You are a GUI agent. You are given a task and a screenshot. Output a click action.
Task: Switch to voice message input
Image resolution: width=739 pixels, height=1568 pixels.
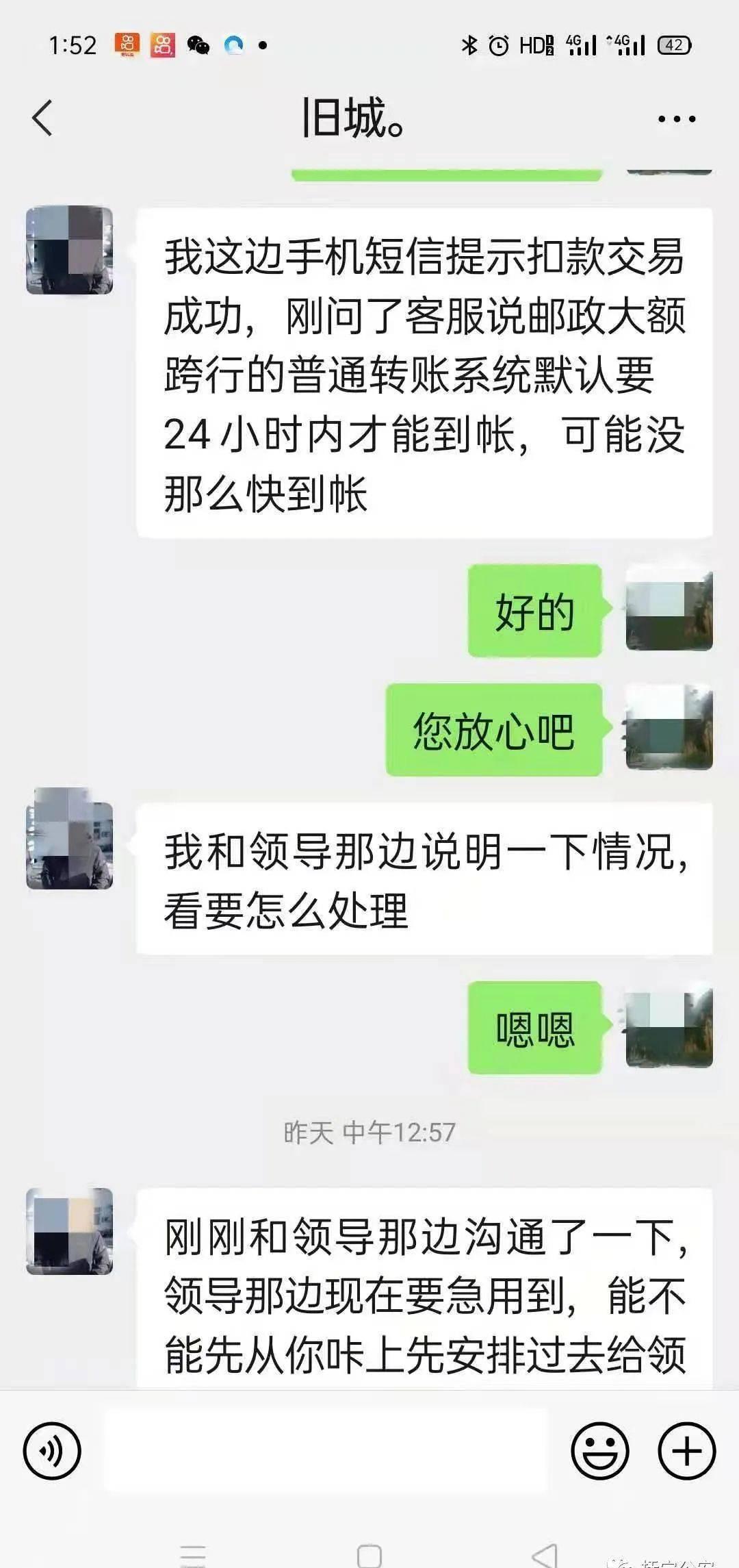[52, 1451]
